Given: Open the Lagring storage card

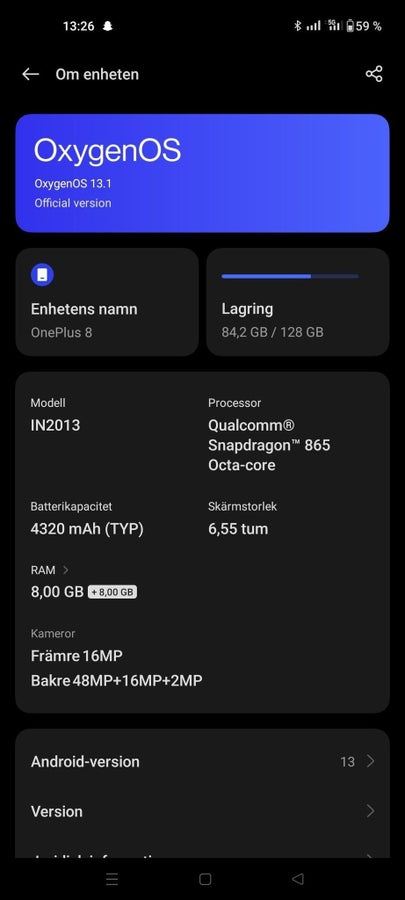Looking at the screenshot, I should click(298, 302).
